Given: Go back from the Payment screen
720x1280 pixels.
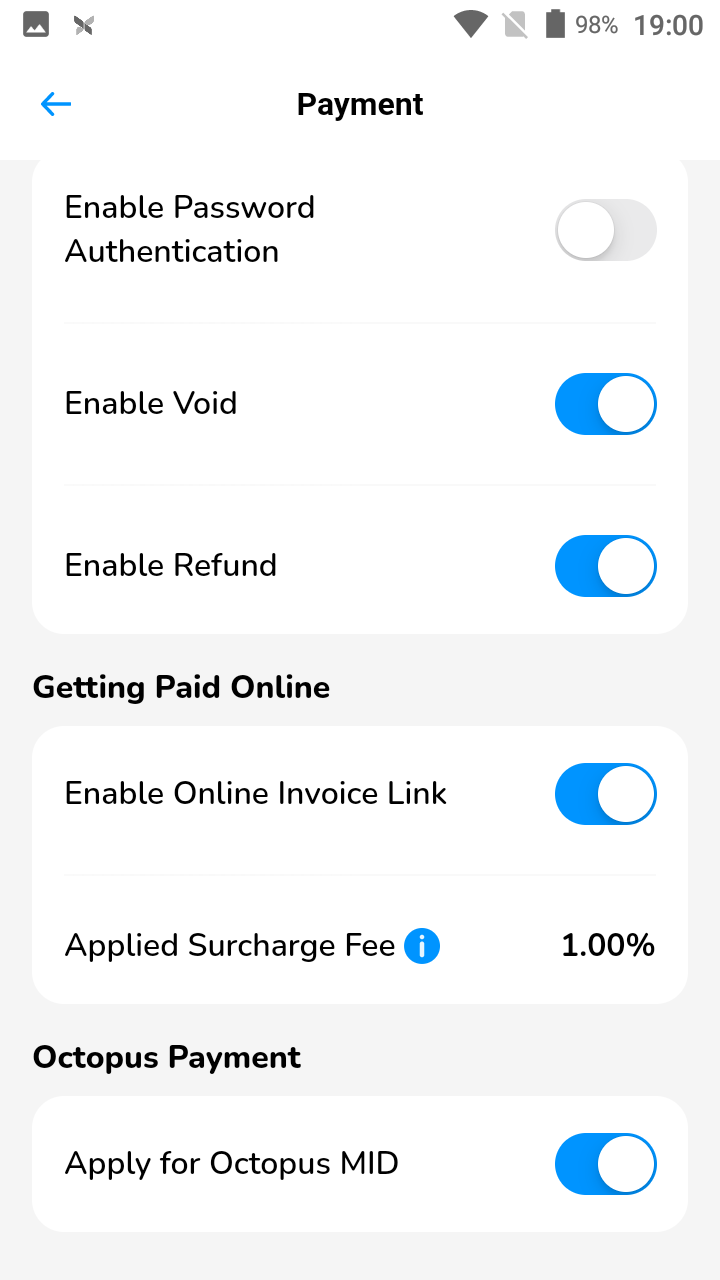Looking at the screenshot, I should 56,104.
